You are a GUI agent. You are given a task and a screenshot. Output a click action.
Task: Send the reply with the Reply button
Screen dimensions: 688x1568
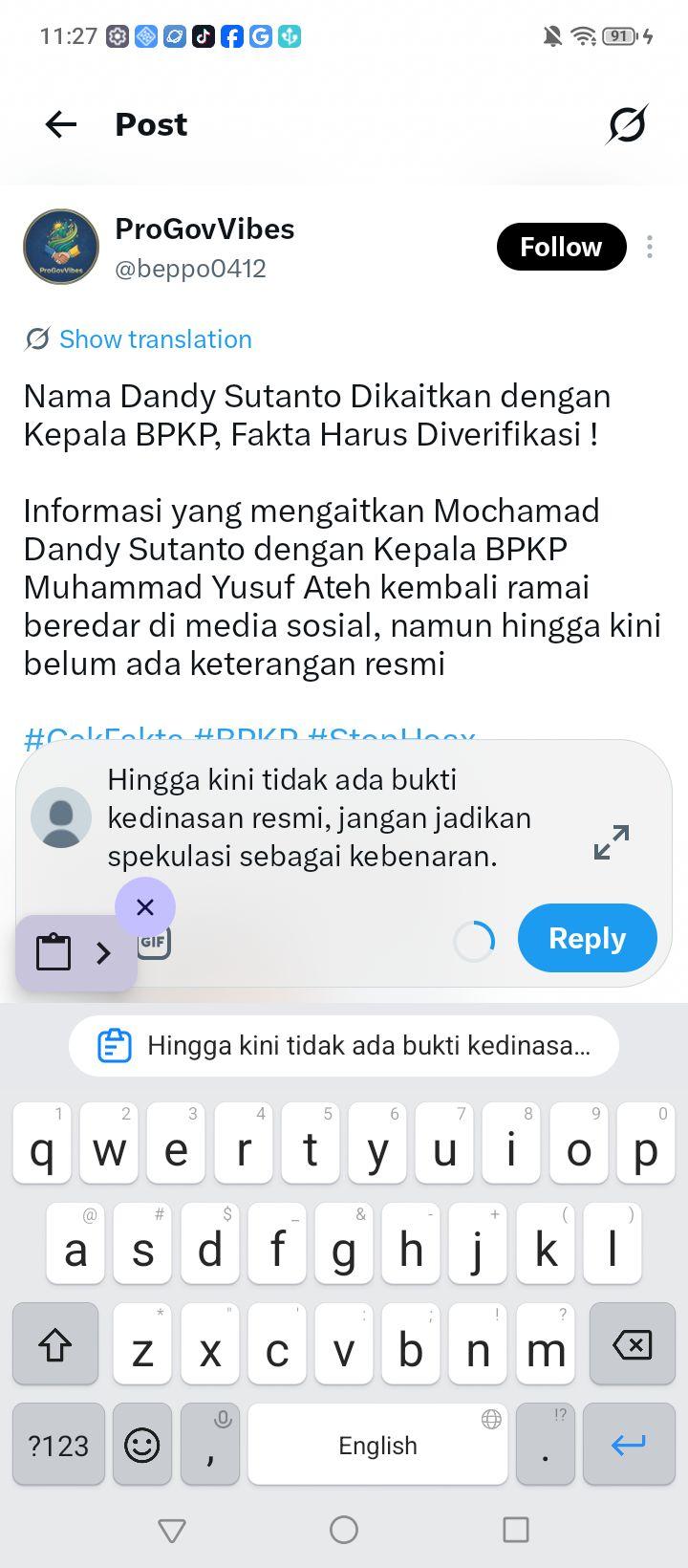[587, 938]
